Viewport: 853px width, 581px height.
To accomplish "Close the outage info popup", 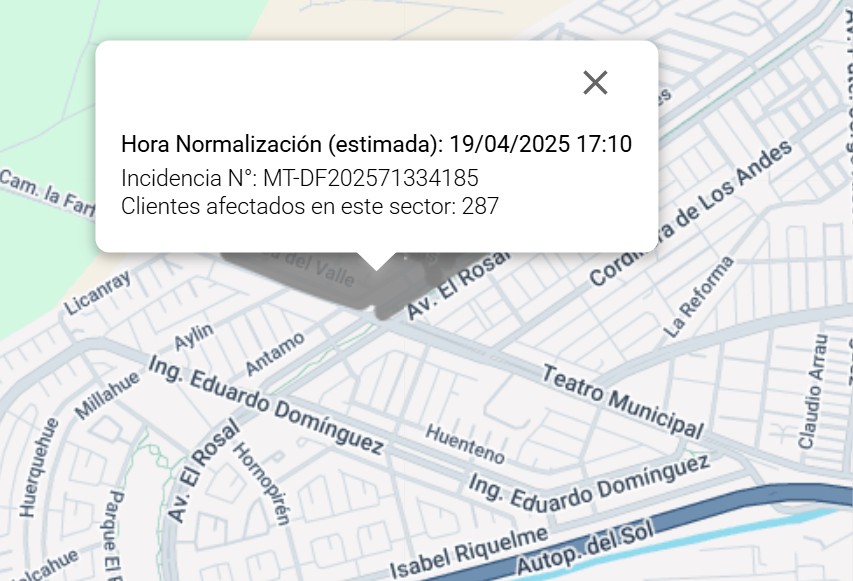I will coord(595,83).
